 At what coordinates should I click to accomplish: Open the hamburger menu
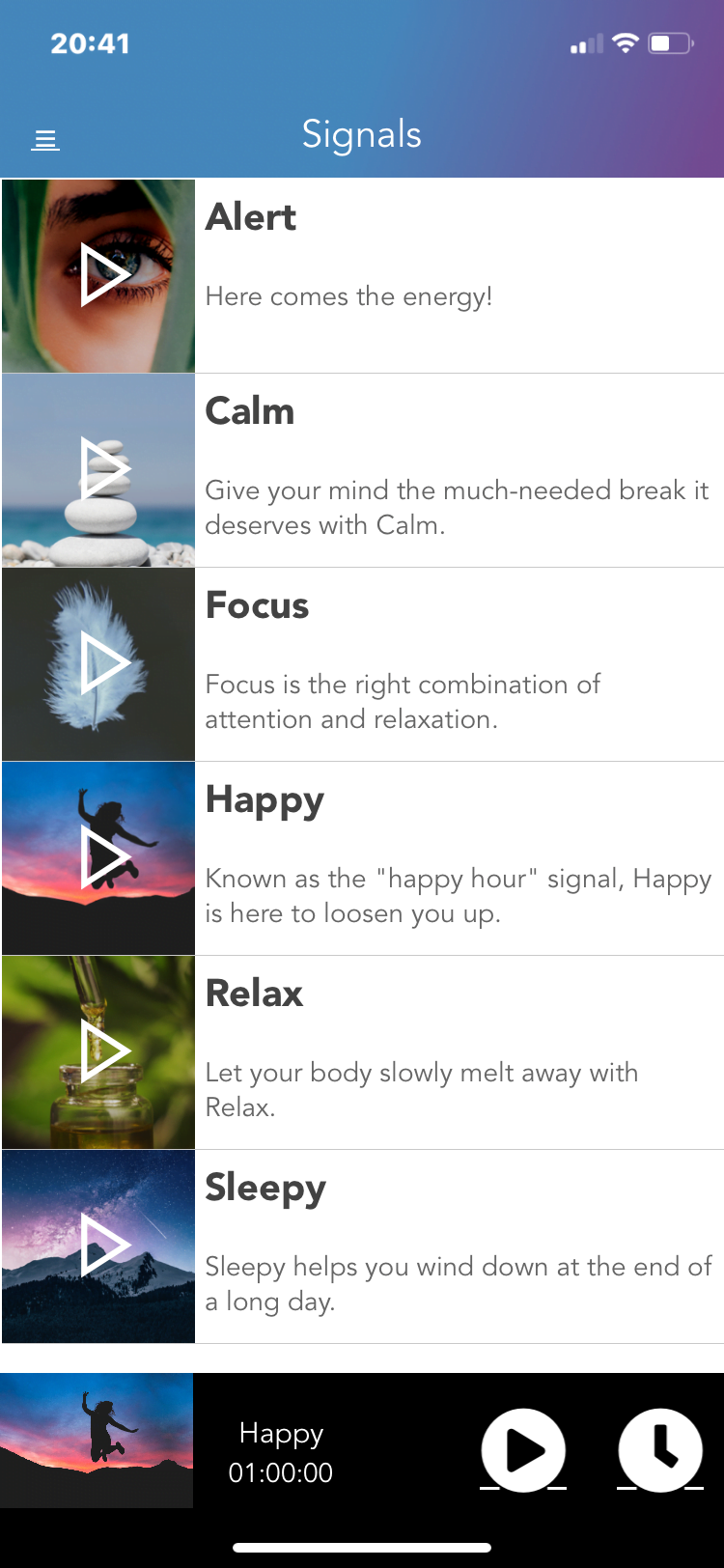[x=45, y=141]
